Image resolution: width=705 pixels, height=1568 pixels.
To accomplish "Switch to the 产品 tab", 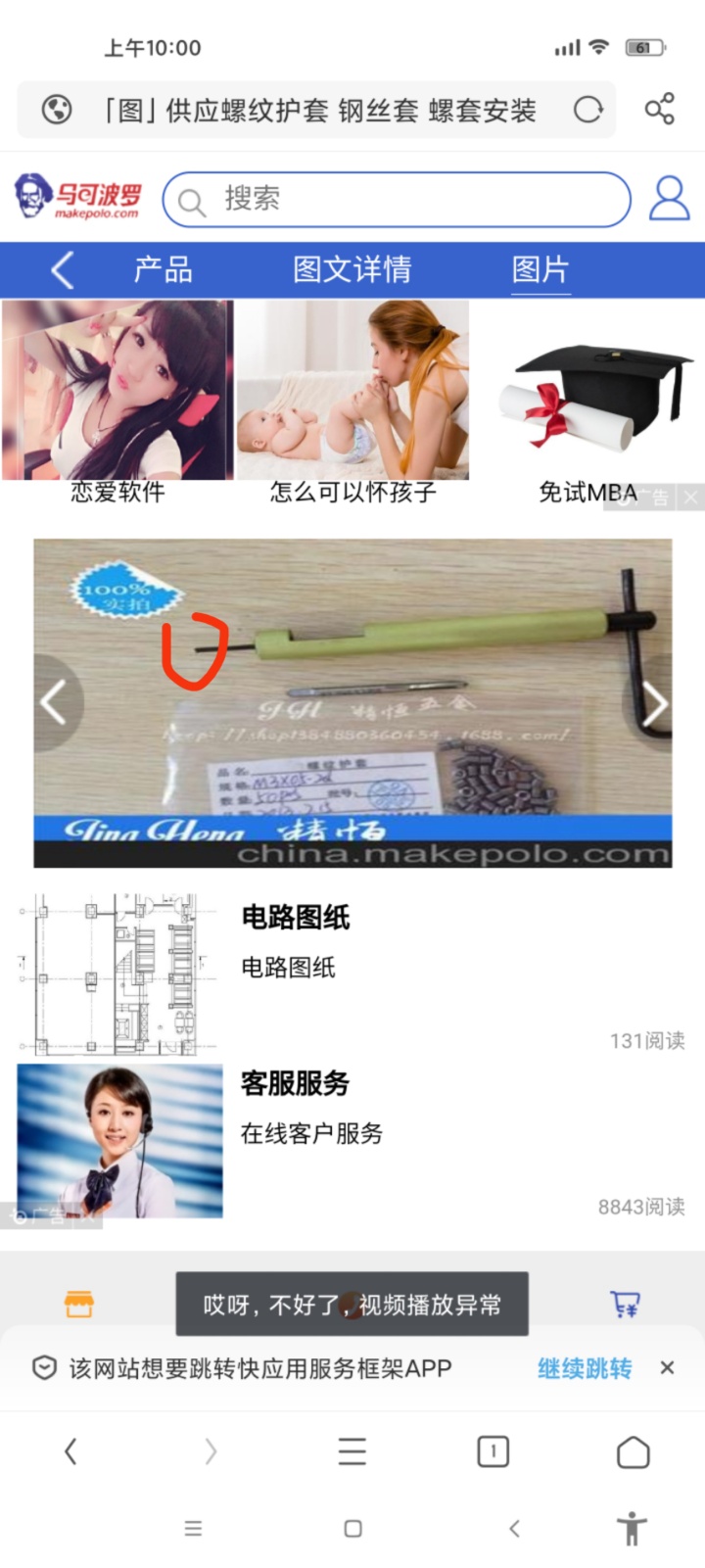I will pos(163,269).
